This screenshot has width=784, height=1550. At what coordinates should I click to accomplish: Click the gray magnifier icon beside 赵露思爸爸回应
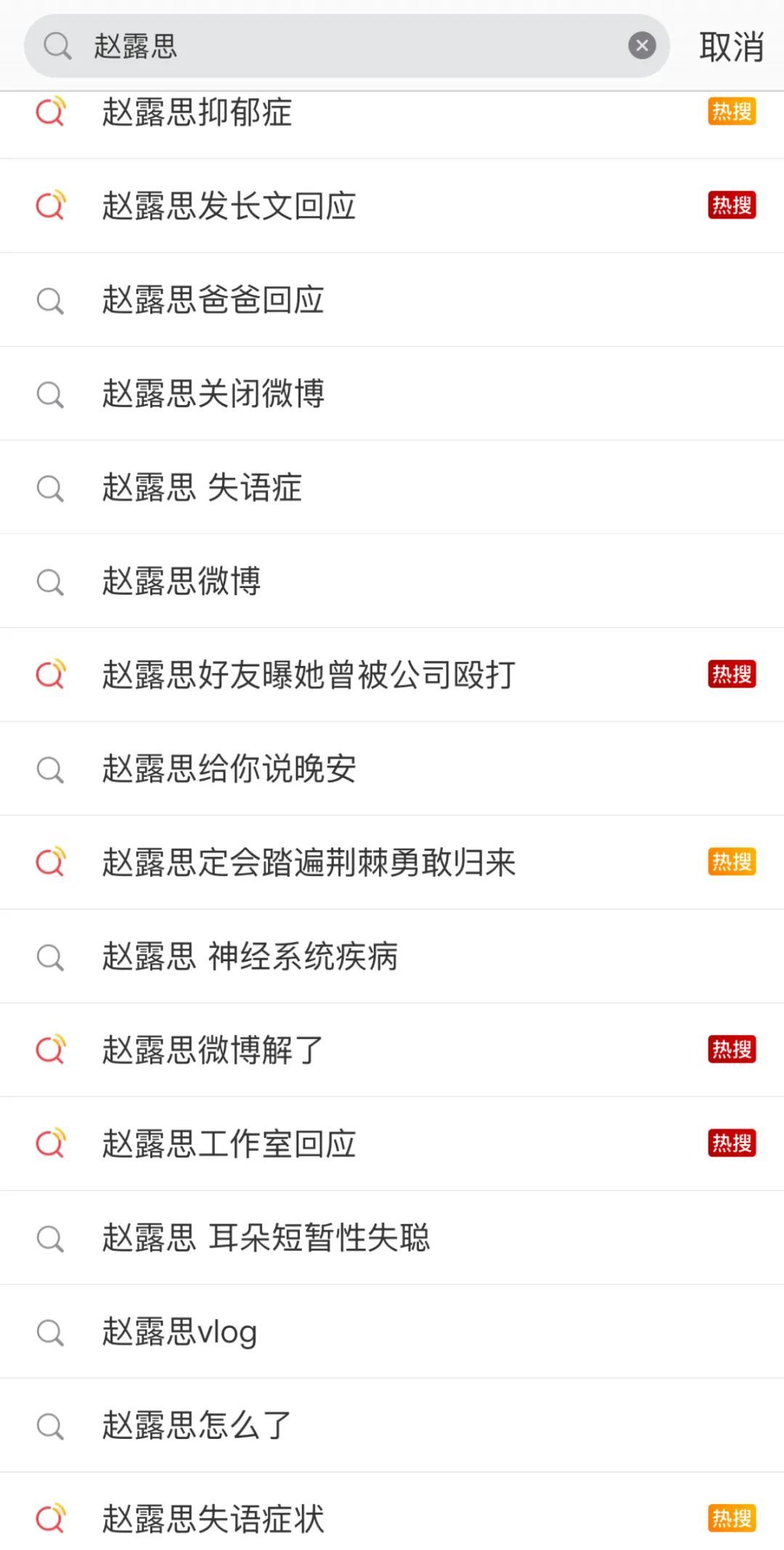click(x=49, y=300)
